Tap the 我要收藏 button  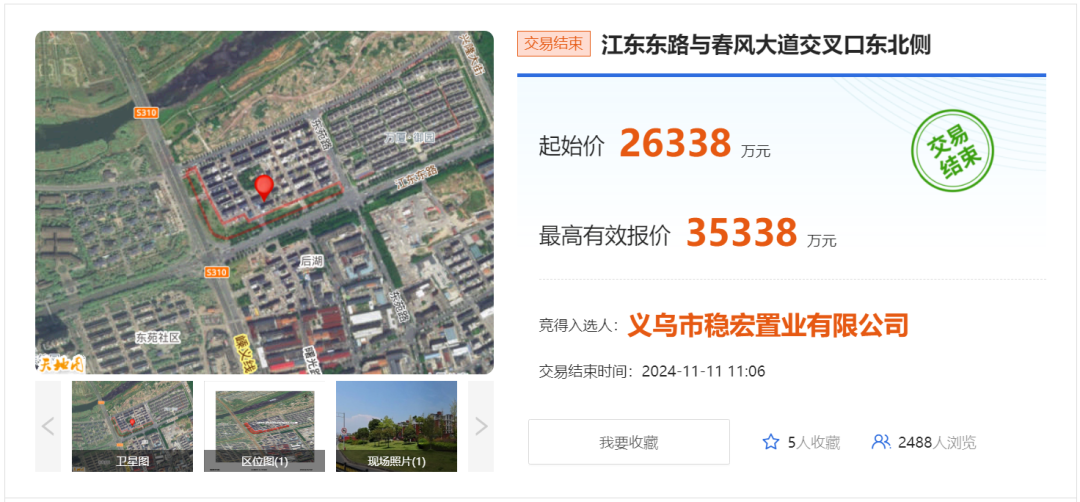628,442
